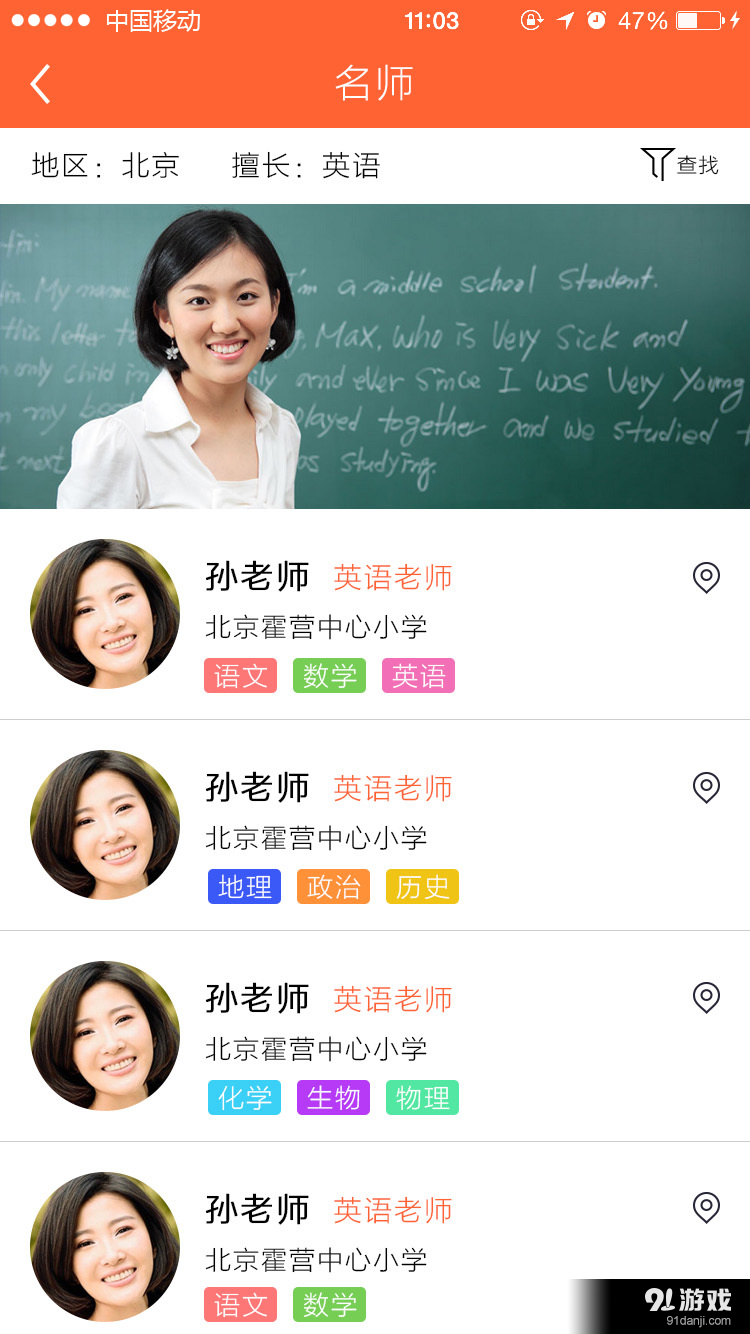Open the first 孙老师 teacher profile
This screenshot has width=750, height=1334.
coord(259,577)
